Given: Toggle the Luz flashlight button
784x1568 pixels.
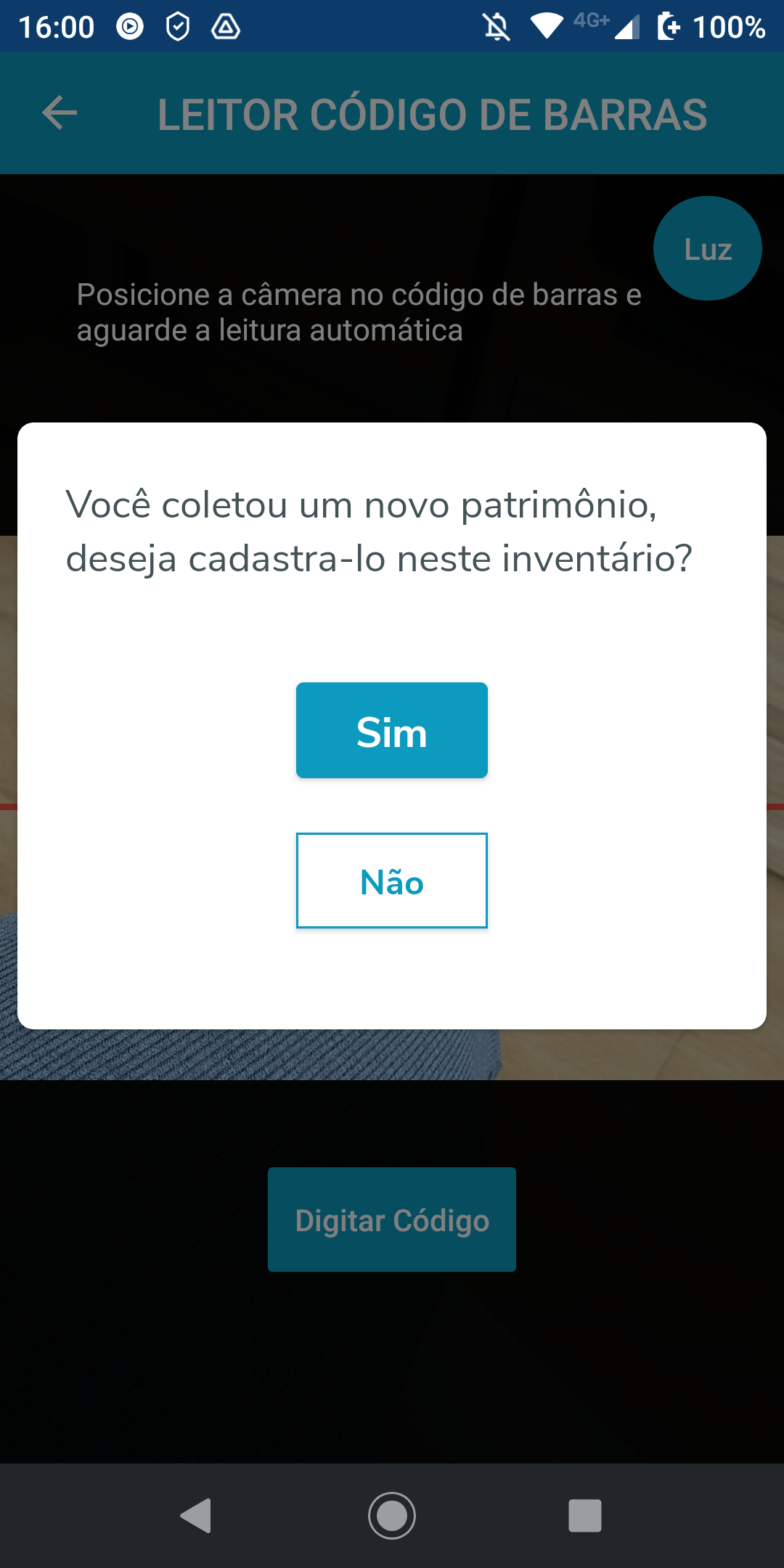Looking at the screenshot, I should pyautogui.click(x=707, y=249).
